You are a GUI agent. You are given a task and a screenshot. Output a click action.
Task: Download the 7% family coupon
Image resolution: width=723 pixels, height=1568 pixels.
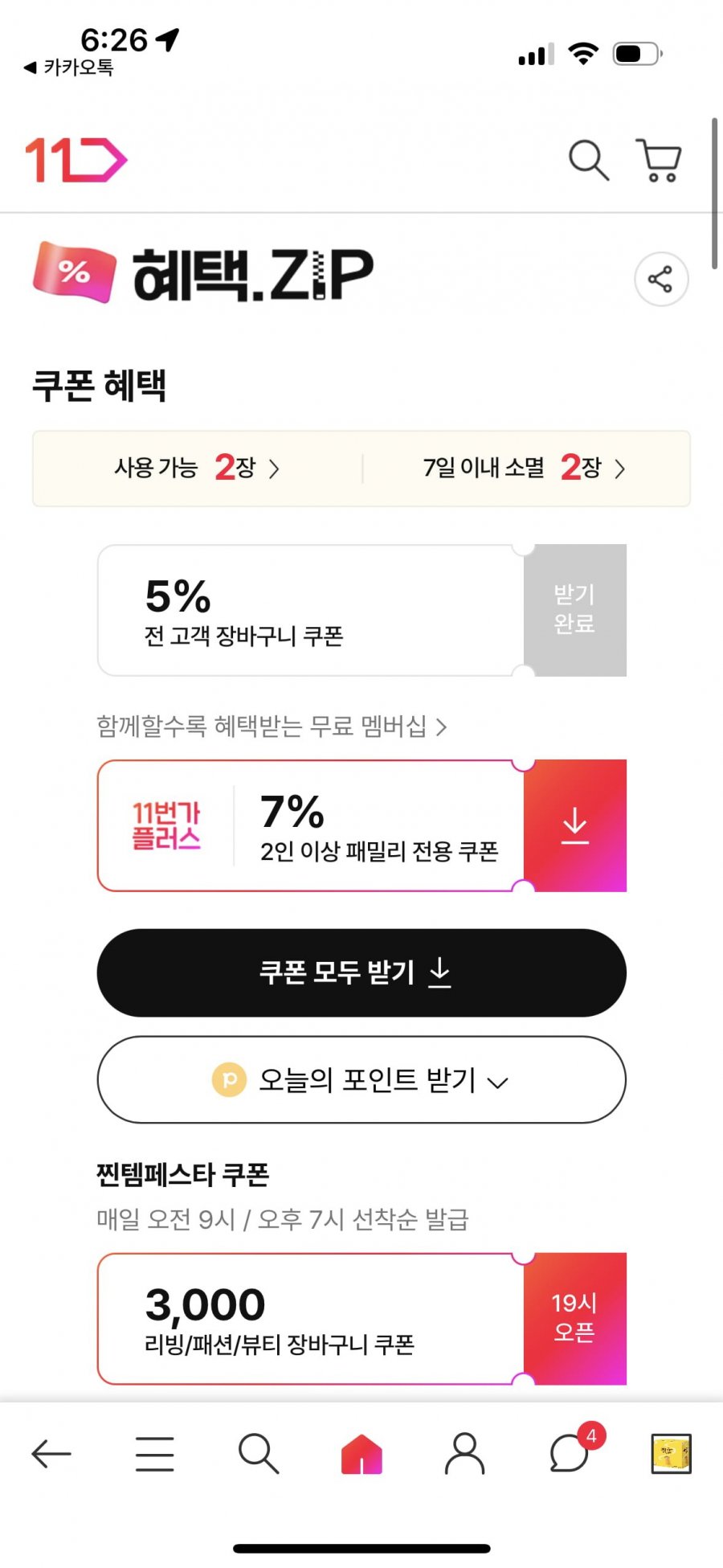click(x=575, y=825)
